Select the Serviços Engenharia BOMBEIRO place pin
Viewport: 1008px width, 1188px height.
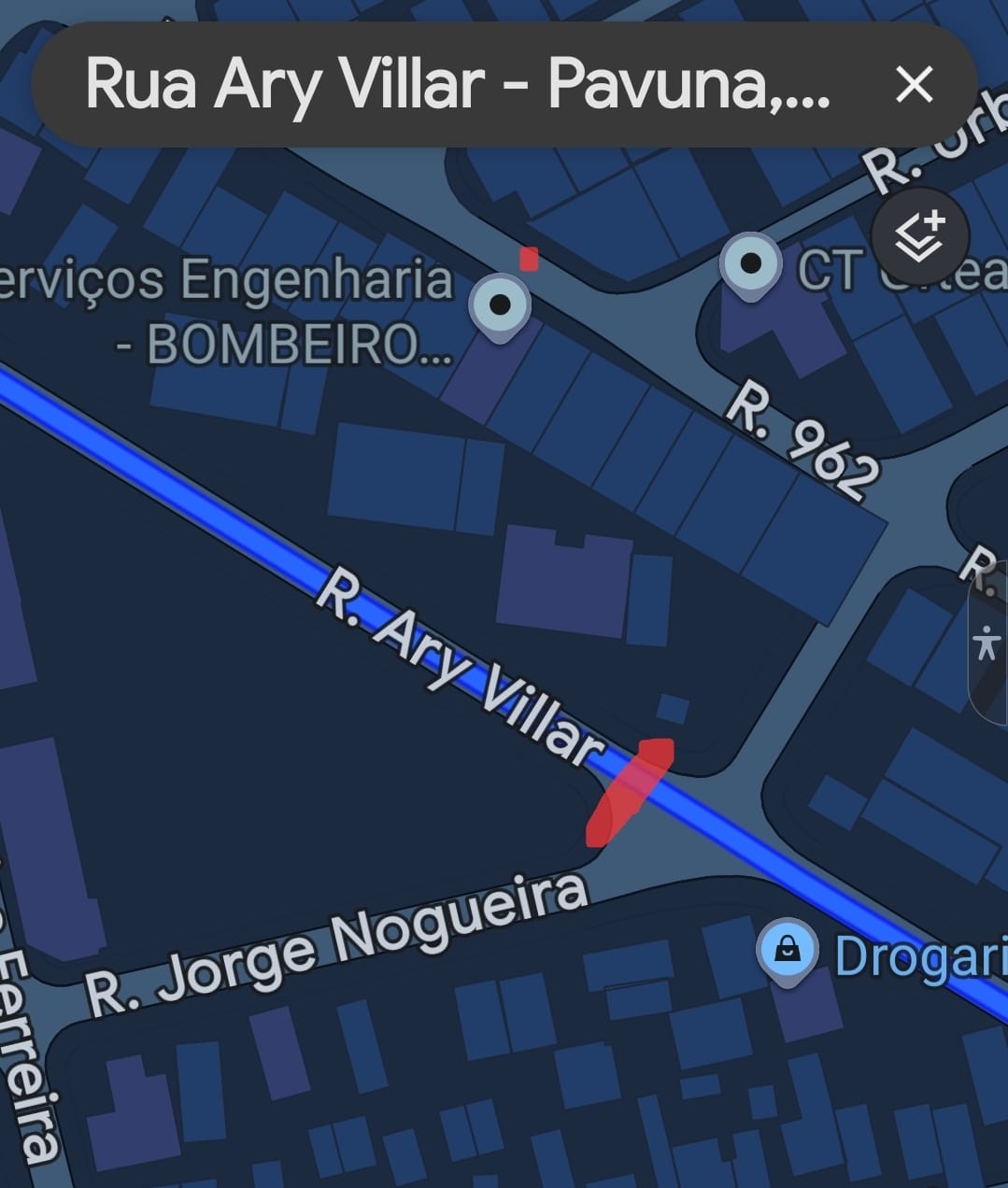point(500,305)
